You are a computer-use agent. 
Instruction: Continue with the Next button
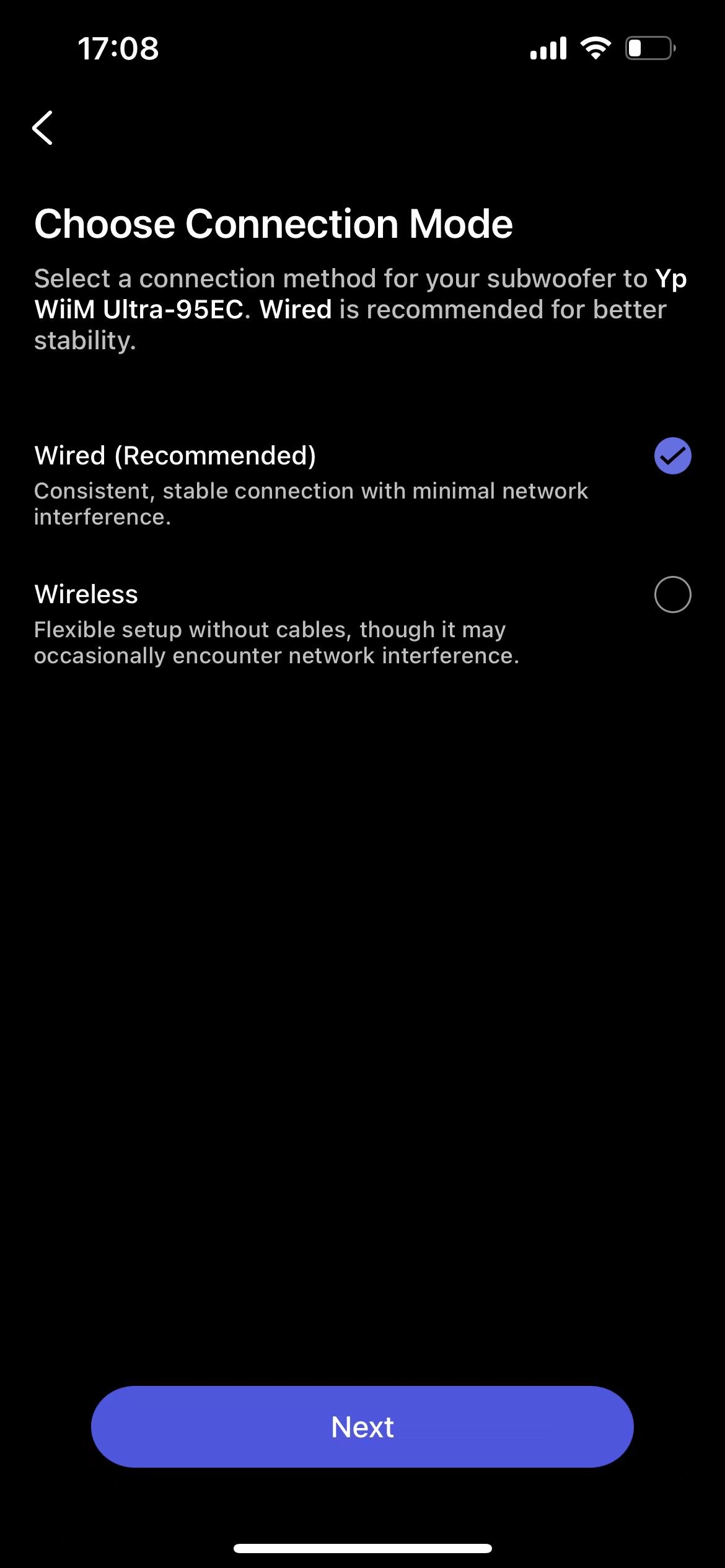(362, 1427)
